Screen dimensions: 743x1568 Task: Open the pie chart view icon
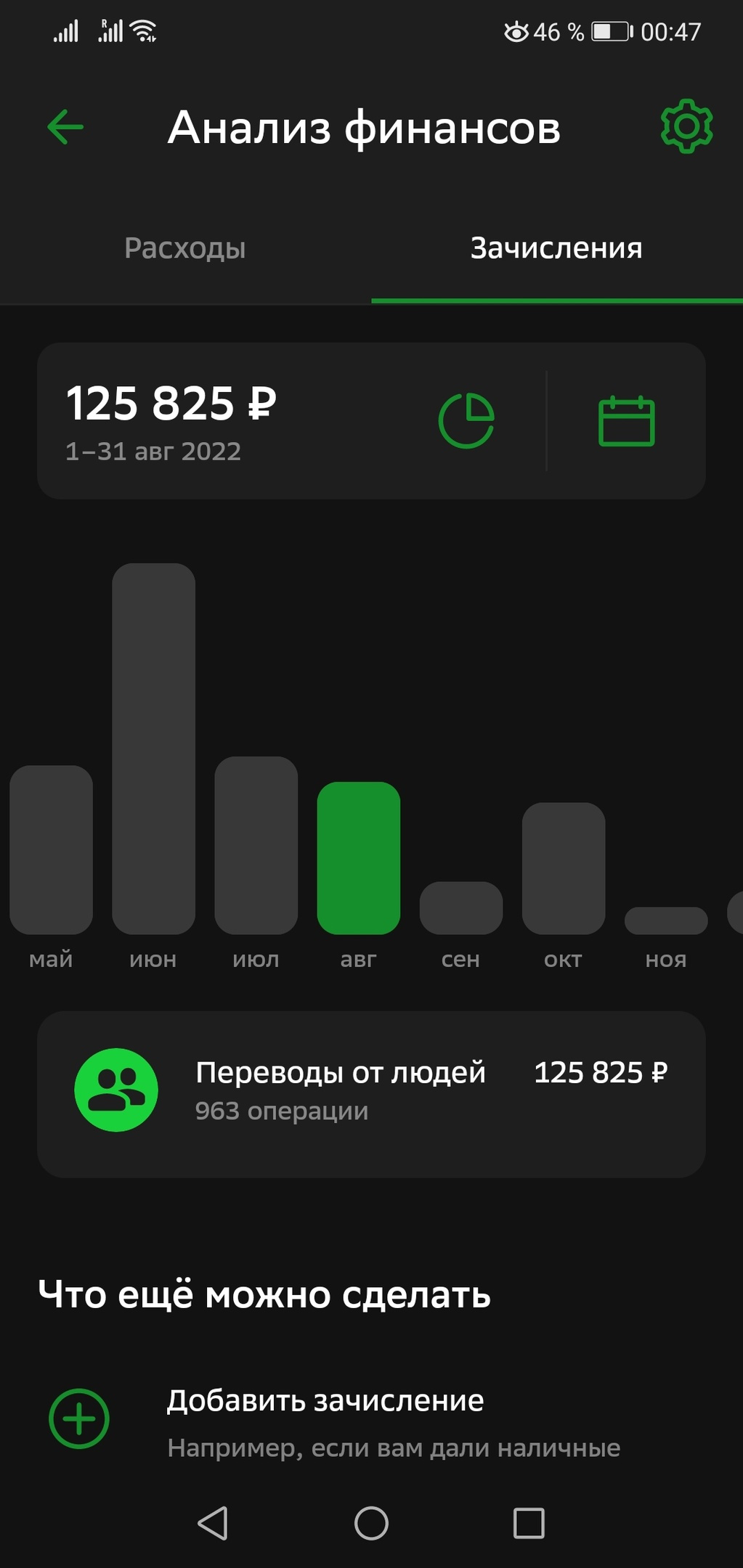(x=467, y=421)
